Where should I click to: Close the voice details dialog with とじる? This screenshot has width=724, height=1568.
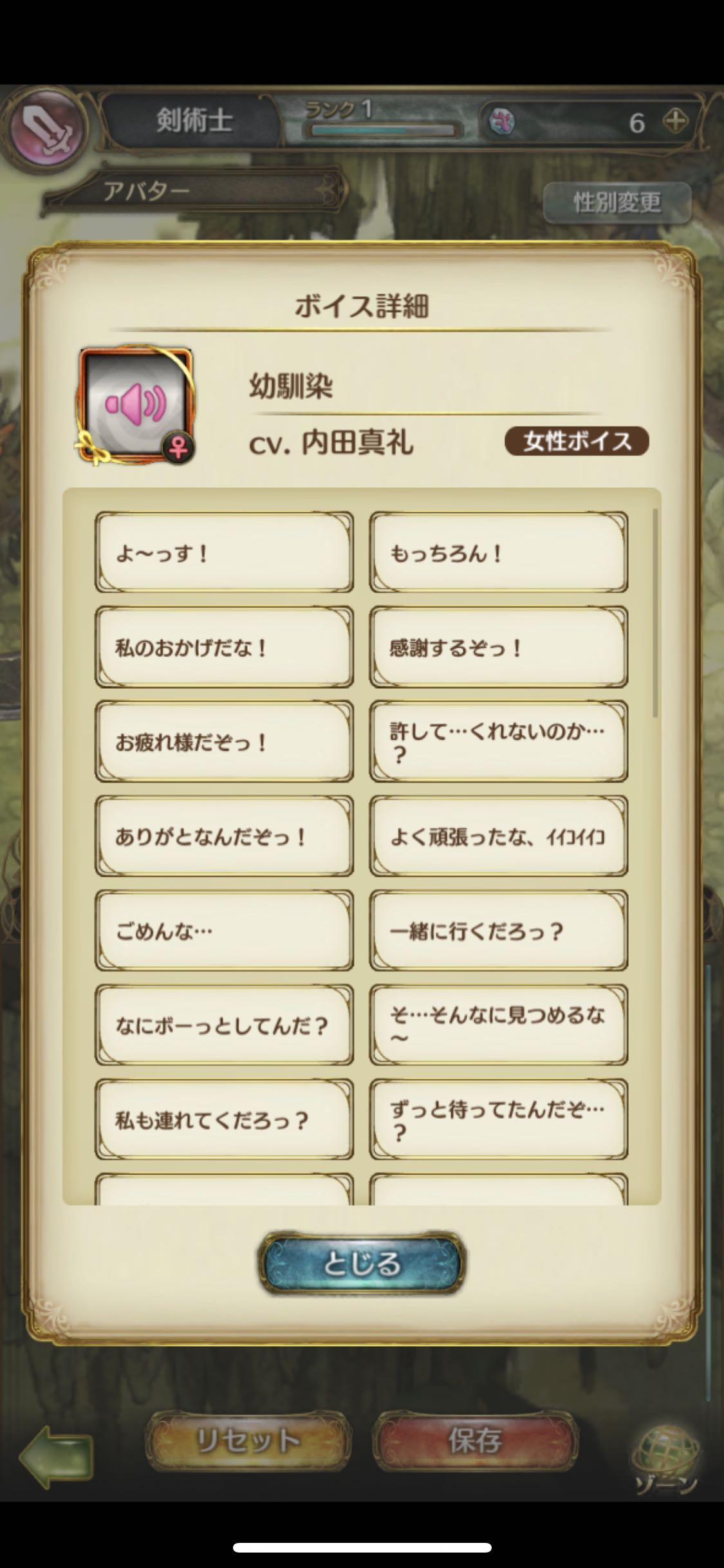click(x=361, y=1264)
